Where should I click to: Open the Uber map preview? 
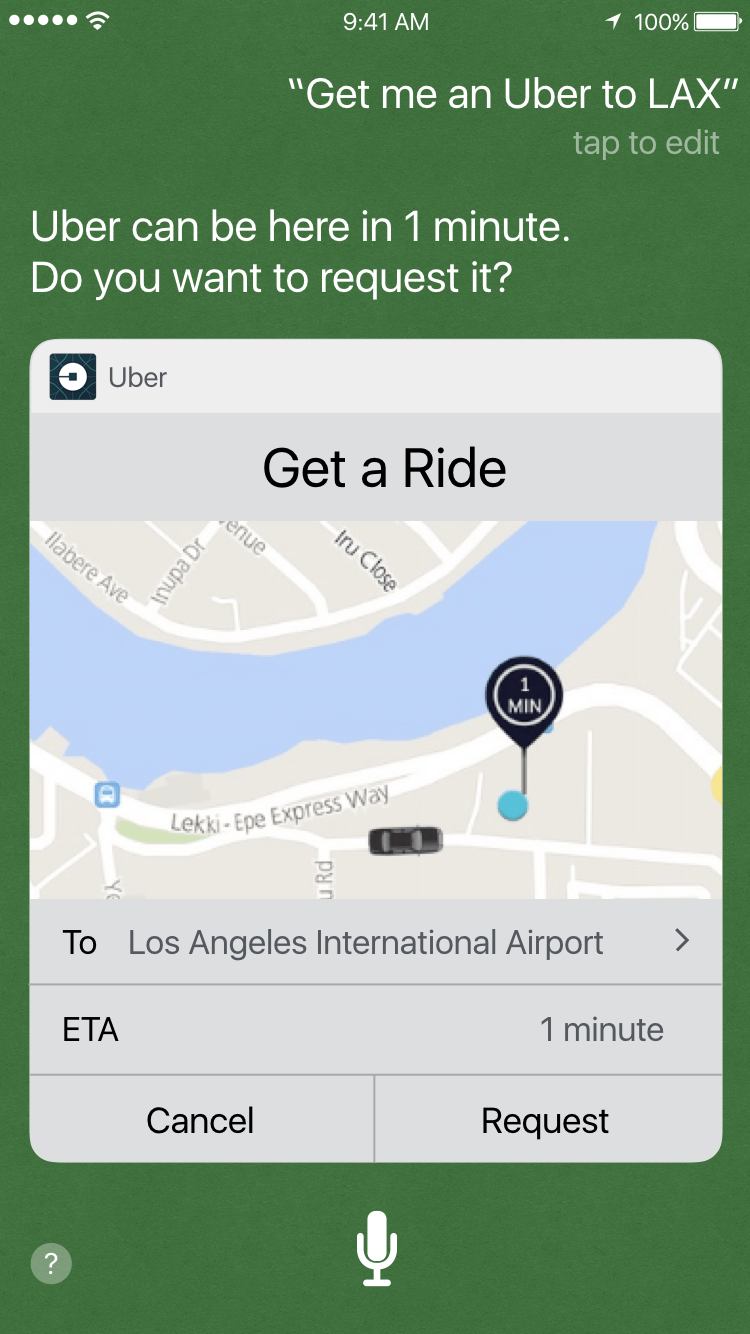376,710
